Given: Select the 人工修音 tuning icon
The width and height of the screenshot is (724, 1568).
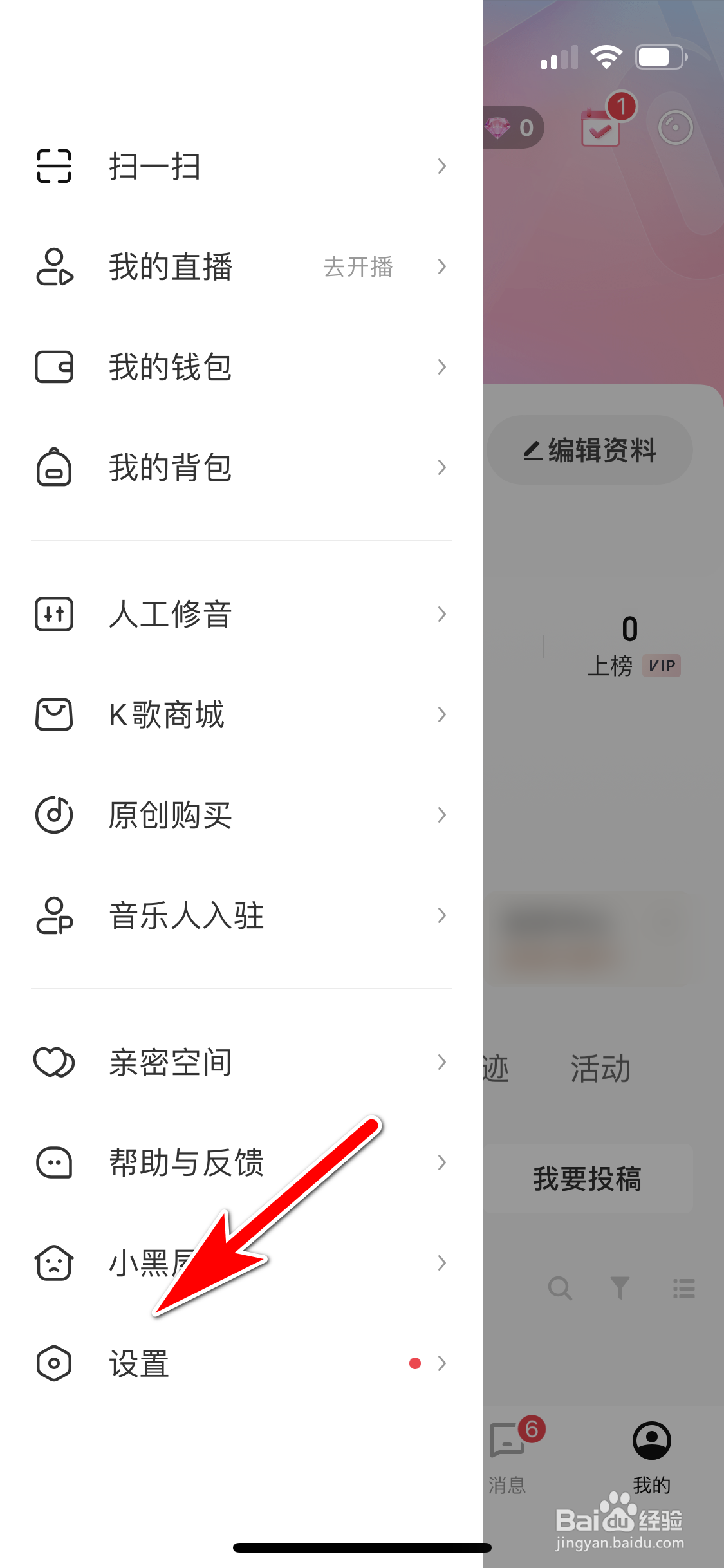Looking at the screenshot, I should (54, 615).
